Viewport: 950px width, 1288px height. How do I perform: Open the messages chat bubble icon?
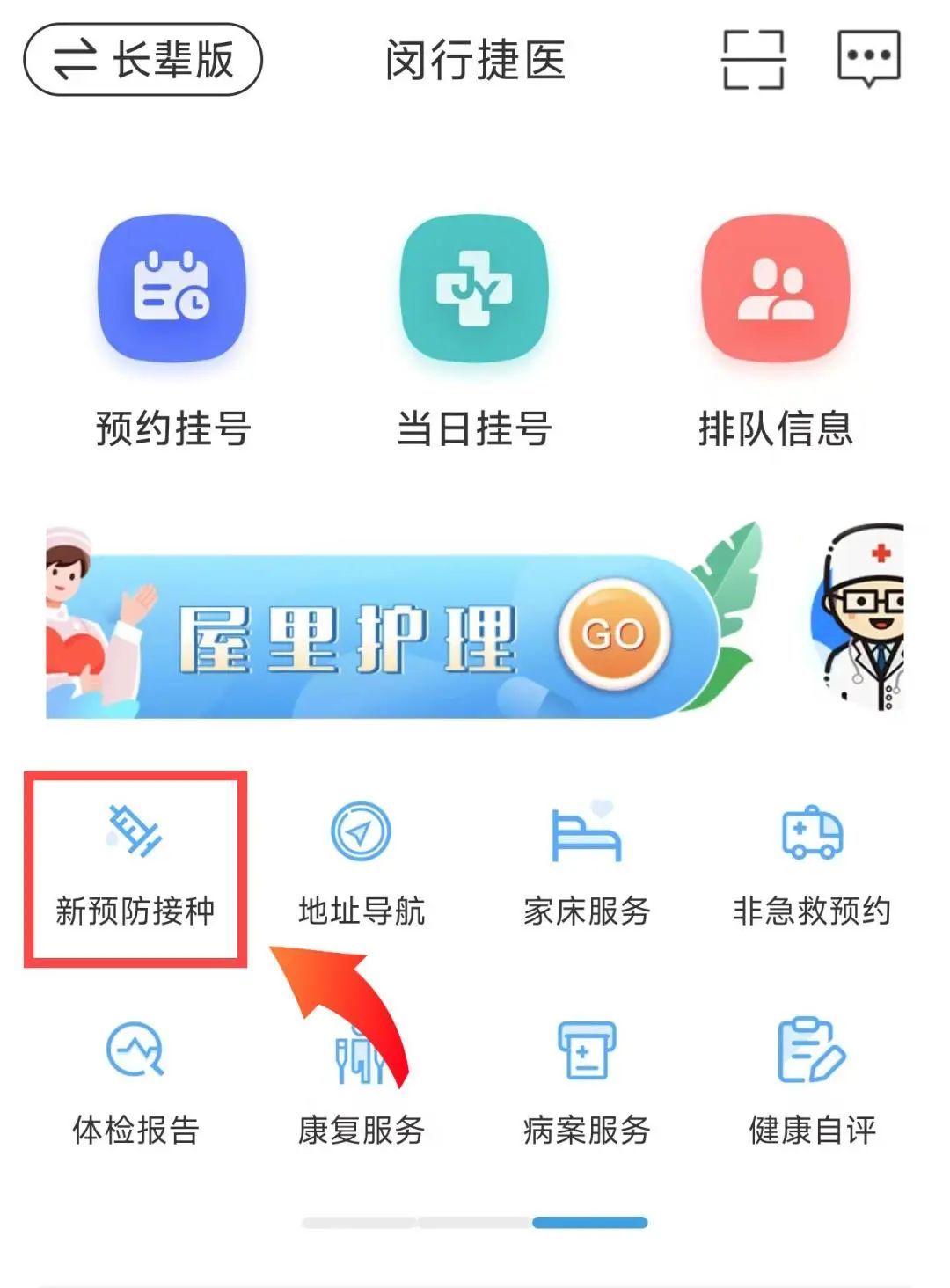click(868, 58)
